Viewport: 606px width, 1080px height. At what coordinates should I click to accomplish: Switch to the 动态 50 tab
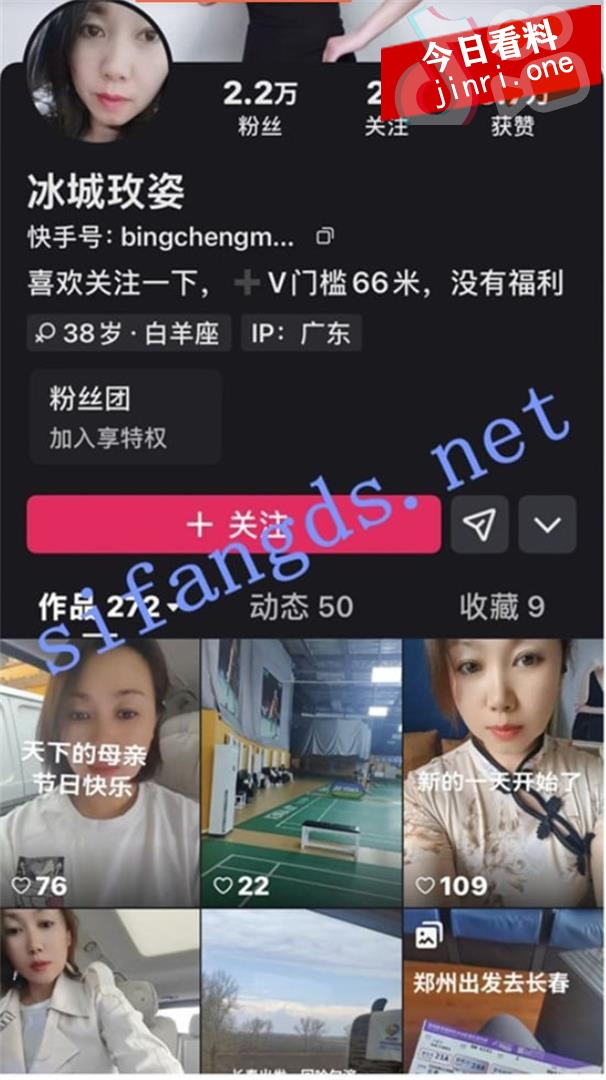[301, 606]
